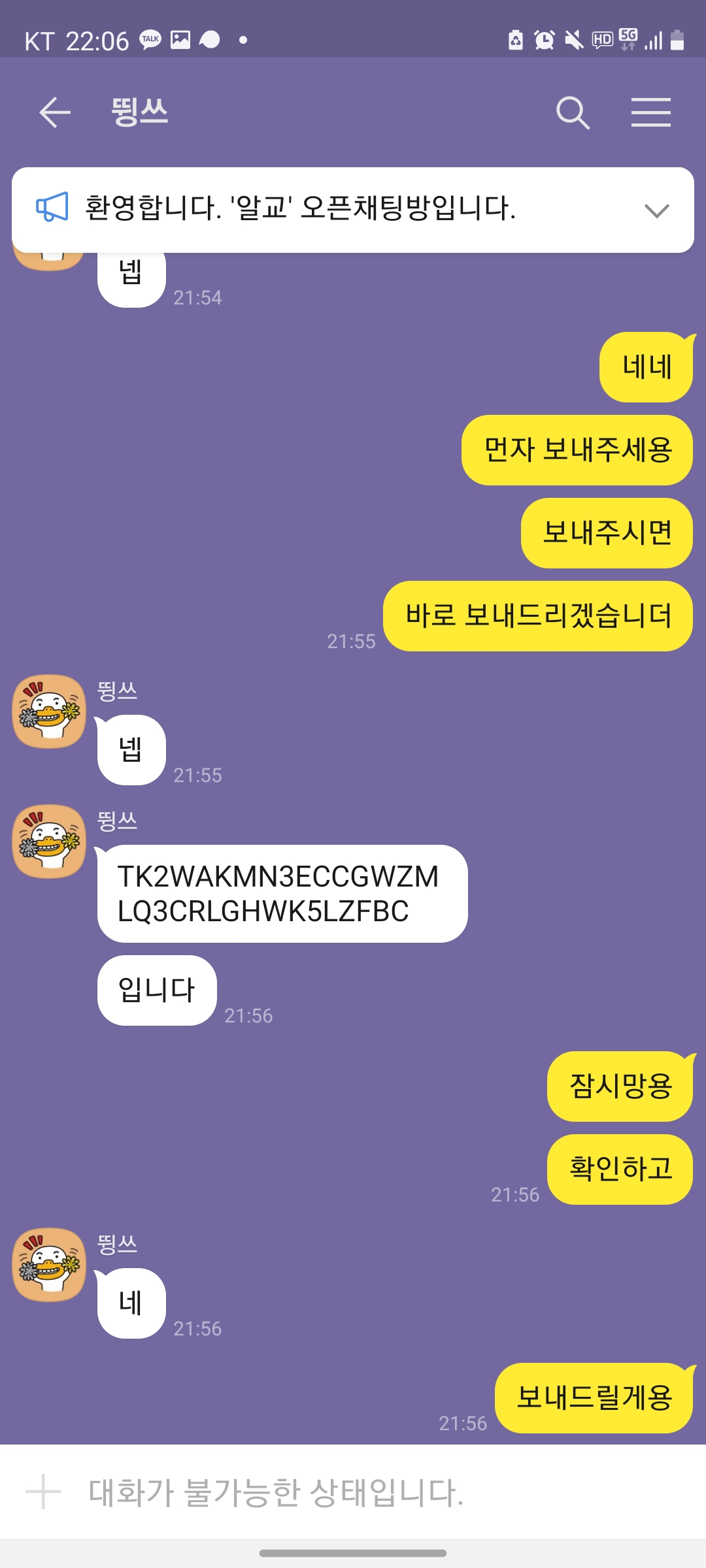Open 뜅쓰's profile picture beside the TK2WAKMN code message
Viewport: 706px width, 1568px height.
[50, 841]
